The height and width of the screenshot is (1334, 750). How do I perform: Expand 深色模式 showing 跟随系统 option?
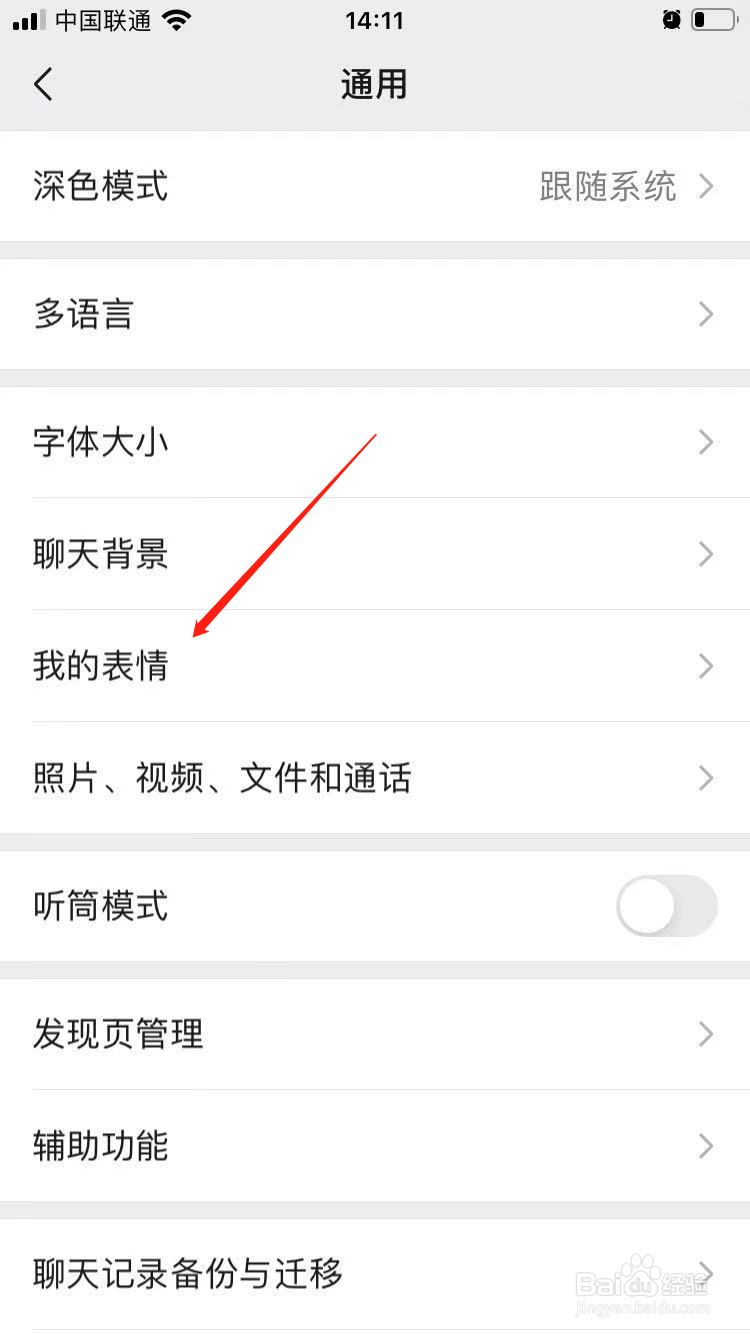[x=375, y=187]
